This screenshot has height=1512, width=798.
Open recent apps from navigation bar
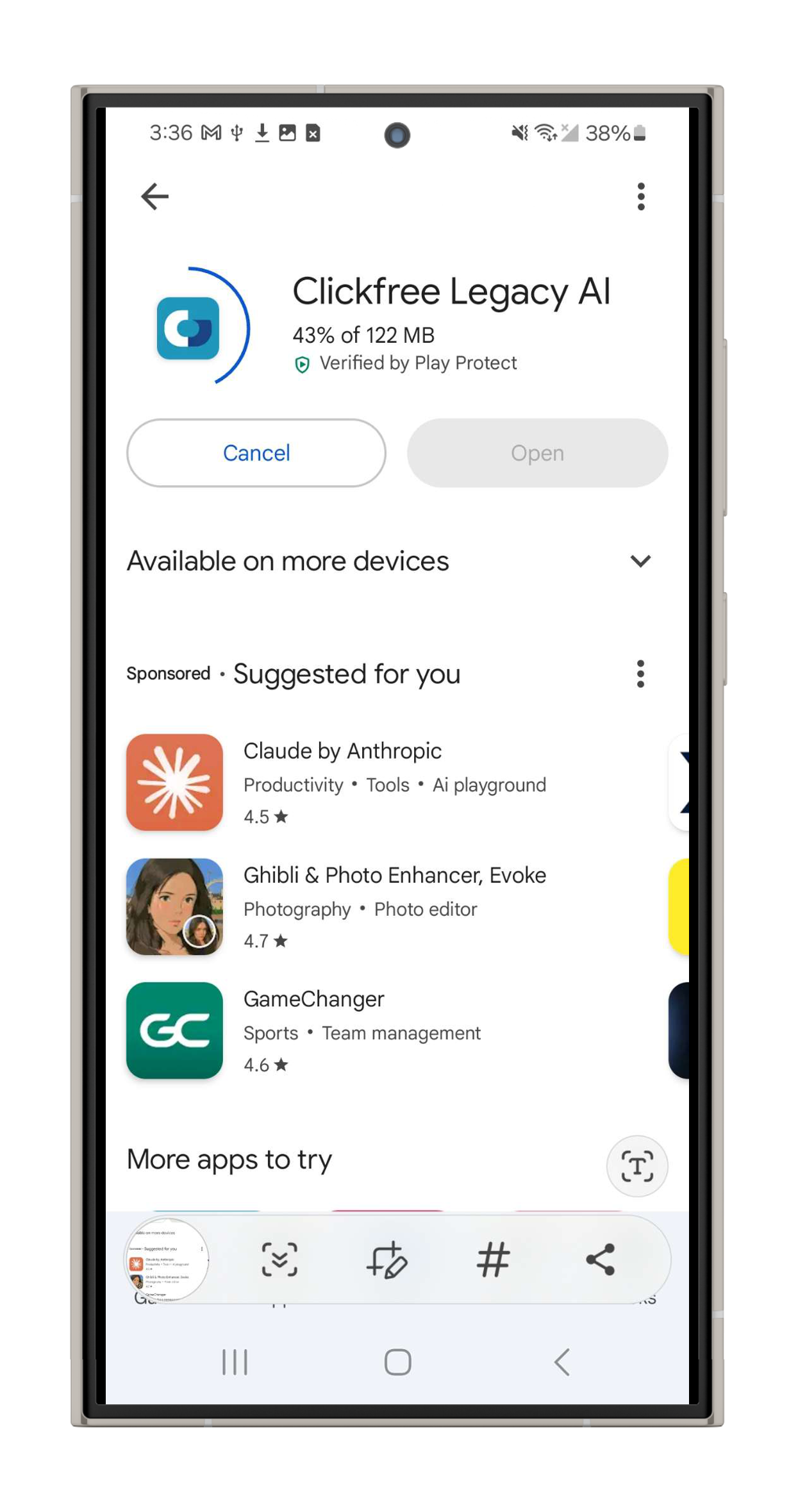click(x=235, y=1362)
